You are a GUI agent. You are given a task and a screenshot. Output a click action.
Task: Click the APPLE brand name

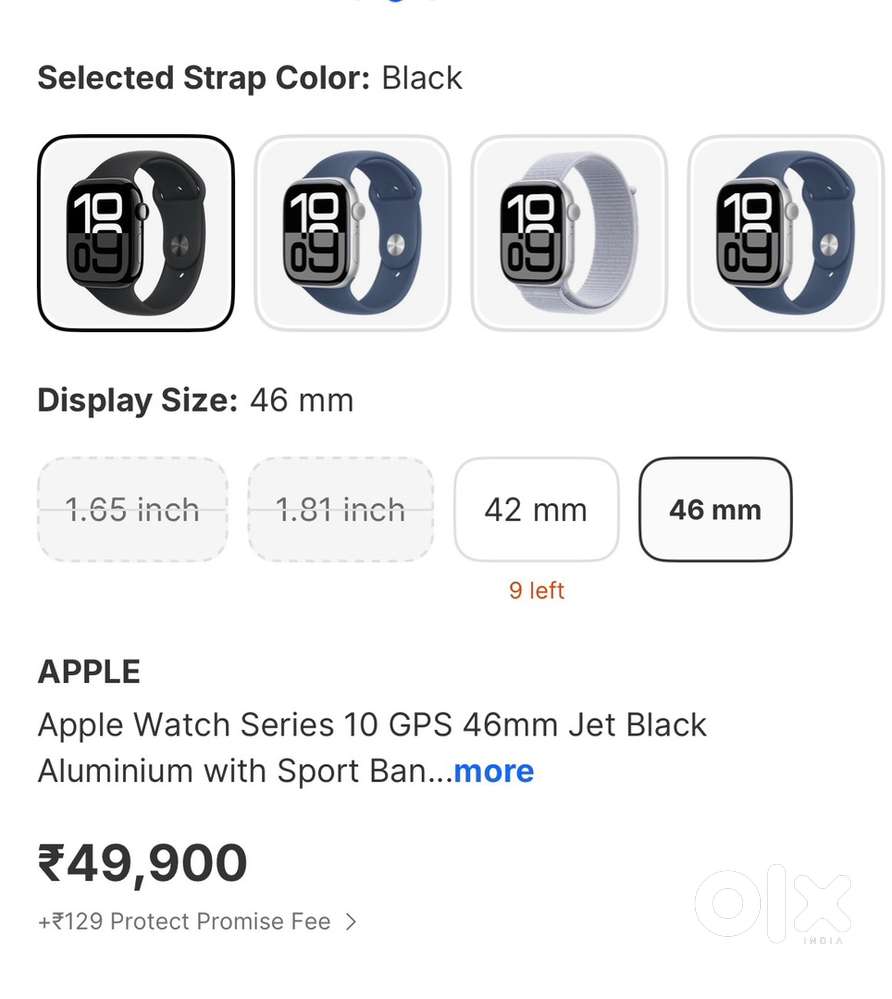click(88, 671)
